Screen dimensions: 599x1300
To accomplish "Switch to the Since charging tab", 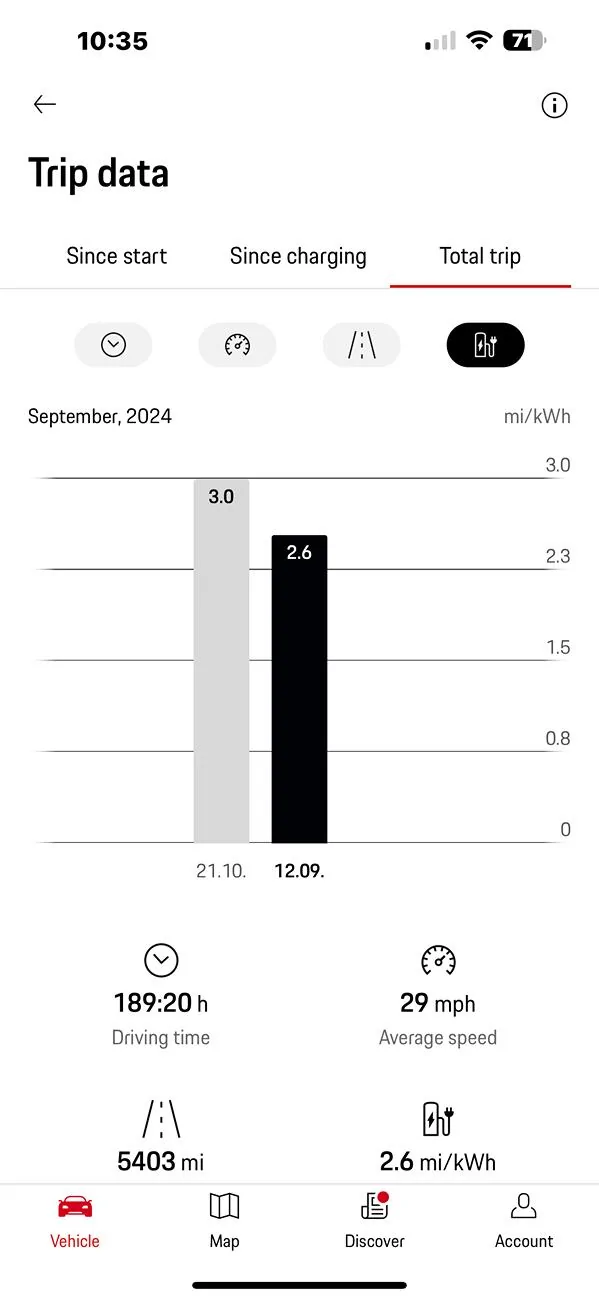I will coord(298,256).
